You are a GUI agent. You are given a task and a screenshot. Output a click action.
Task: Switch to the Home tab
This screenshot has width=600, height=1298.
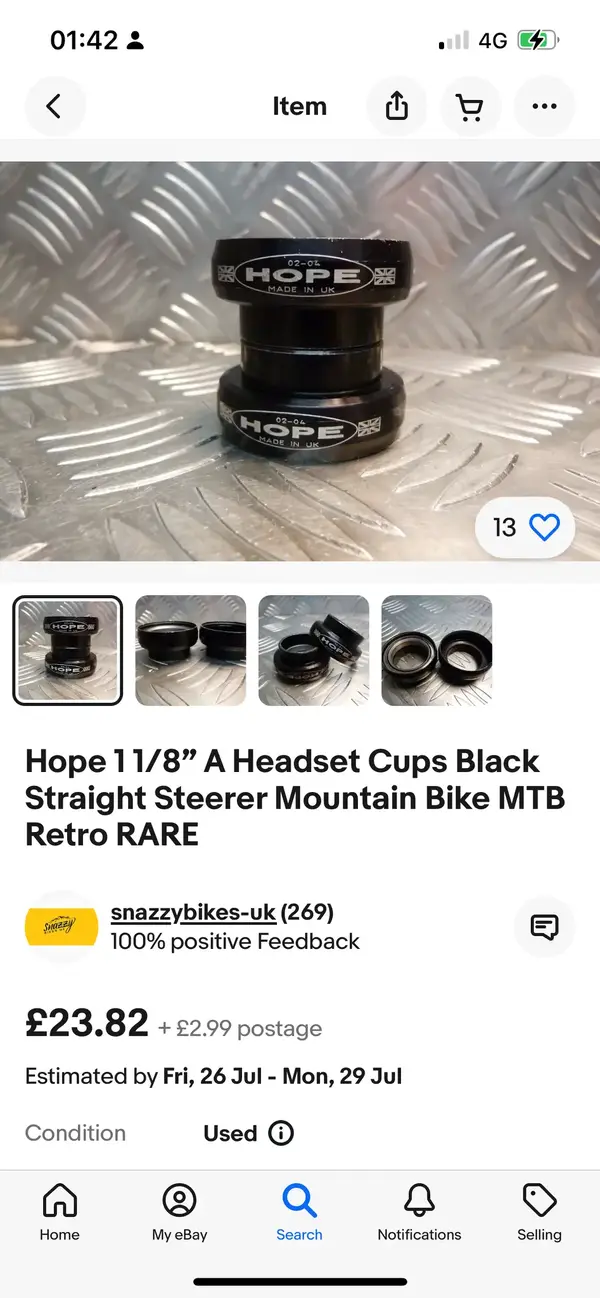[60, 1211]
